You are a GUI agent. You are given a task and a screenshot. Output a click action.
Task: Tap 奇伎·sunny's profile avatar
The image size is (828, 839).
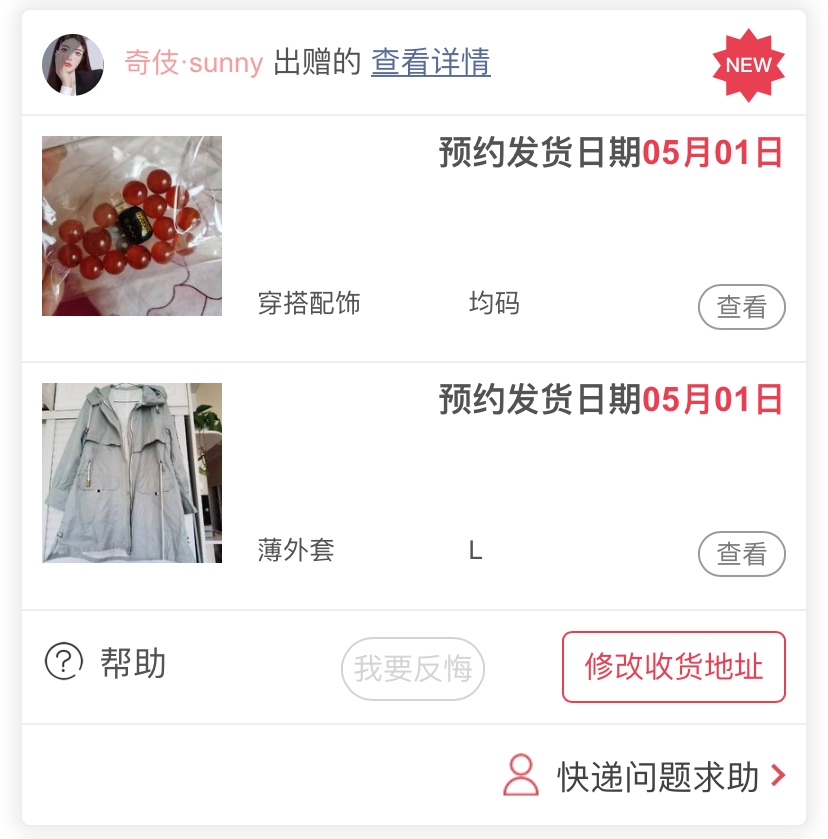click(73, 65)
